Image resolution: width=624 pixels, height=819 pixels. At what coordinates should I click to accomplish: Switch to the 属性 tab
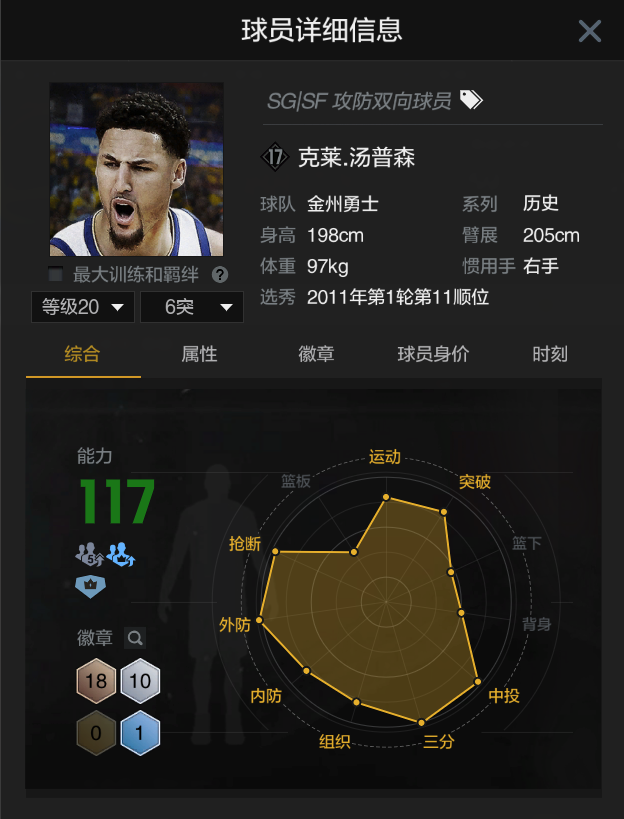click(199, 354)
